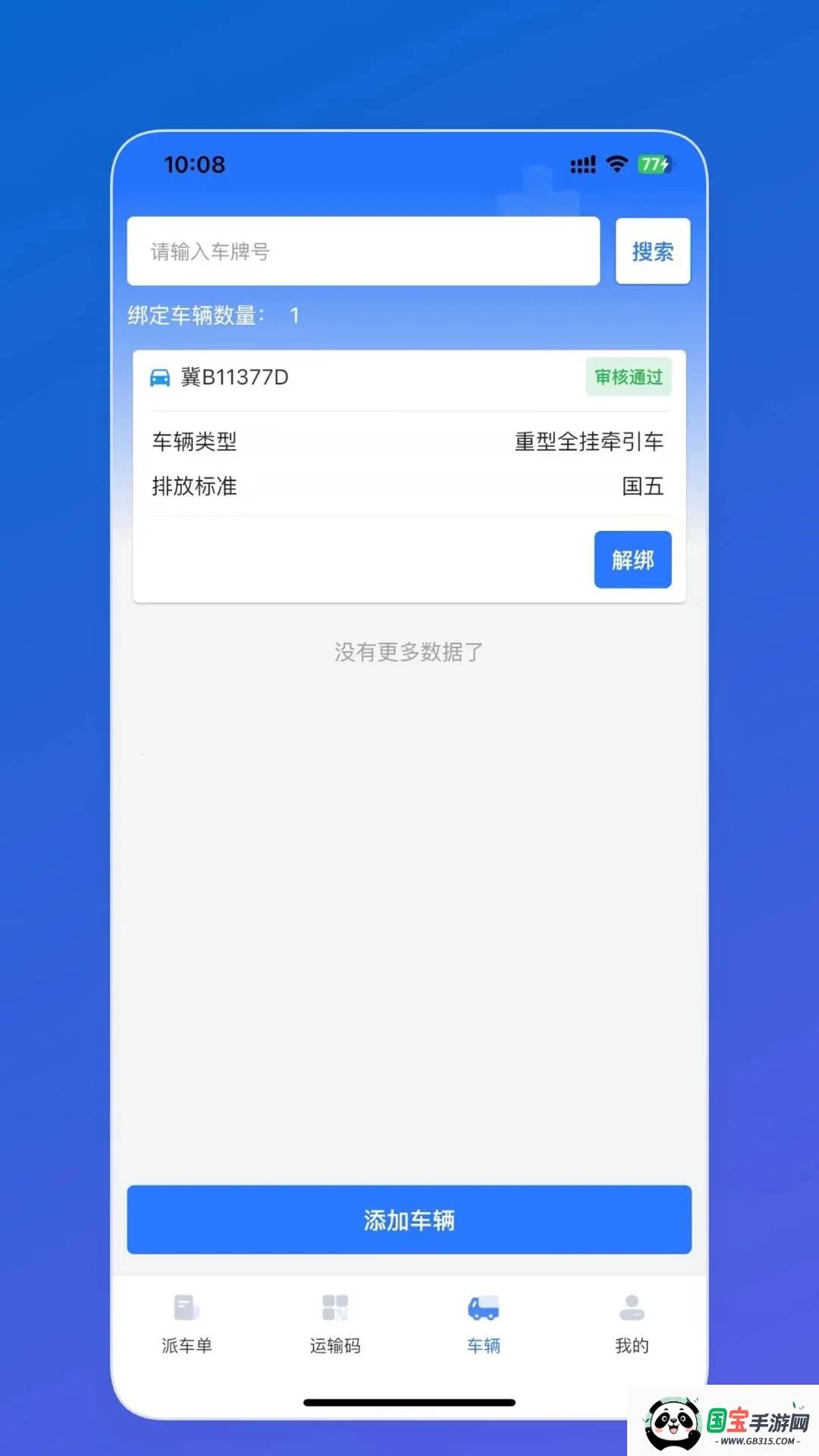Tap the license plate input field
The width and height of the screenshot is (819, 1456).
pyautogui.click(x=363, y=251)
